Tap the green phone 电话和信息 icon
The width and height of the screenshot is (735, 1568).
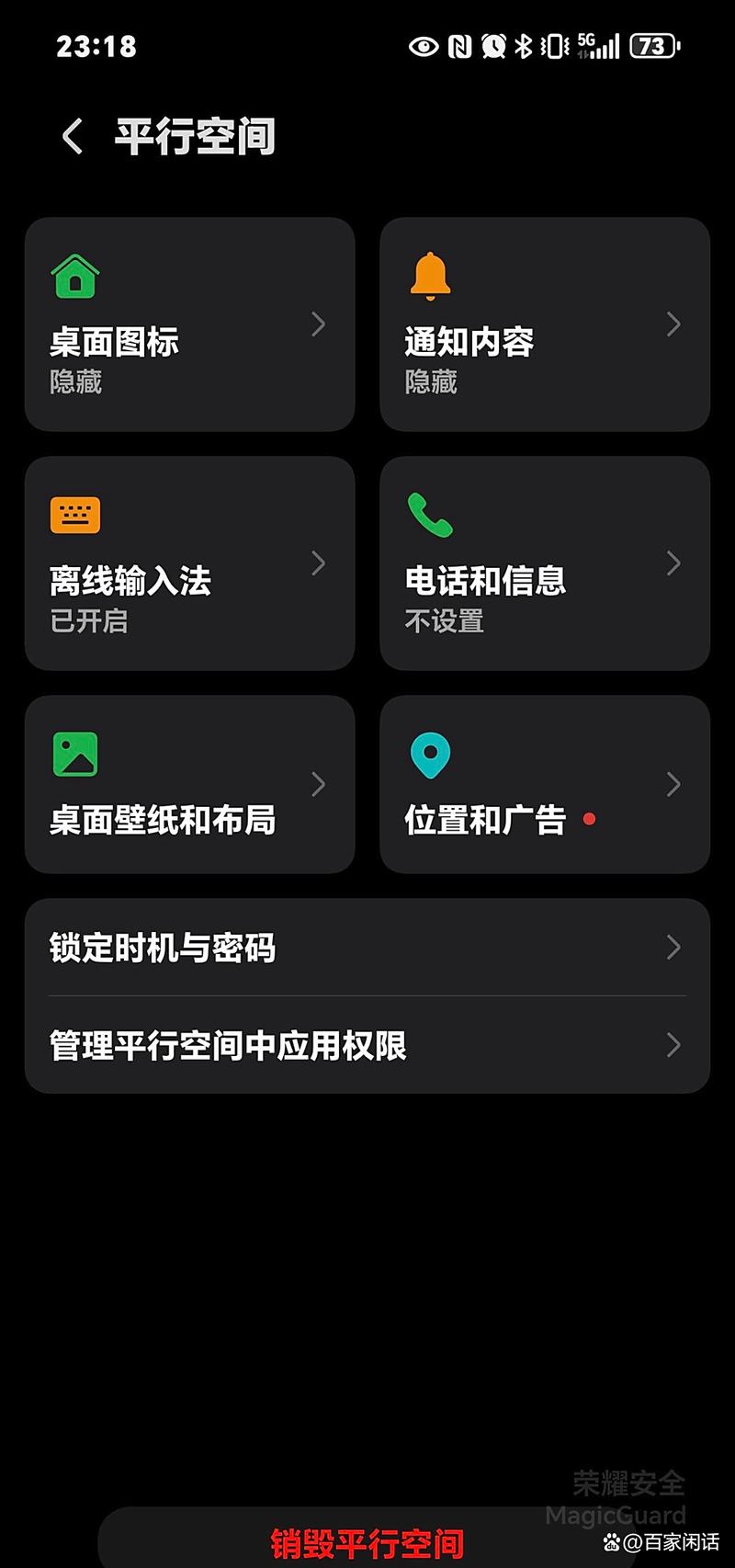coord(429,513)
